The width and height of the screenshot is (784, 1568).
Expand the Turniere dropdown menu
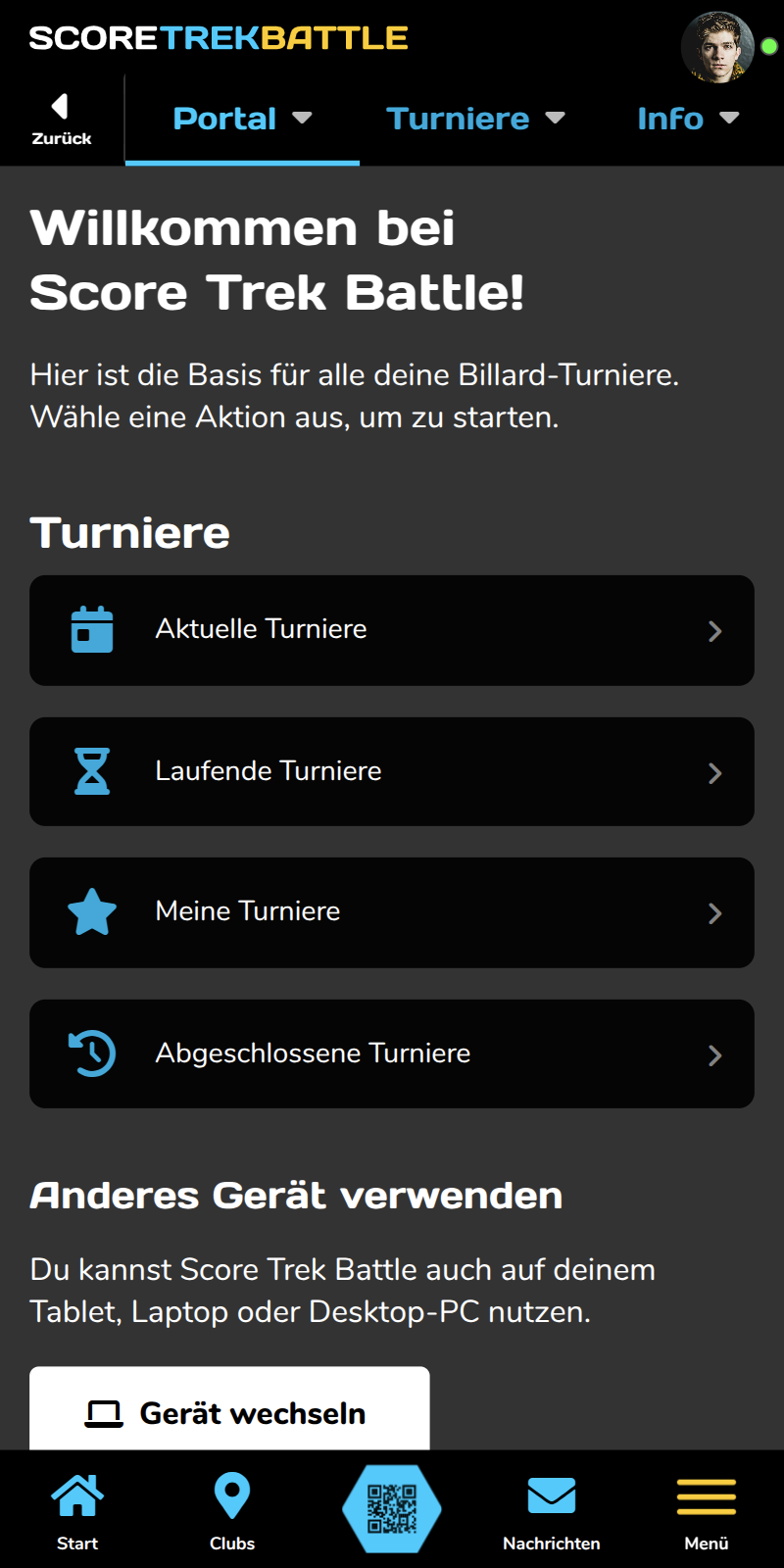pos(475,119)
